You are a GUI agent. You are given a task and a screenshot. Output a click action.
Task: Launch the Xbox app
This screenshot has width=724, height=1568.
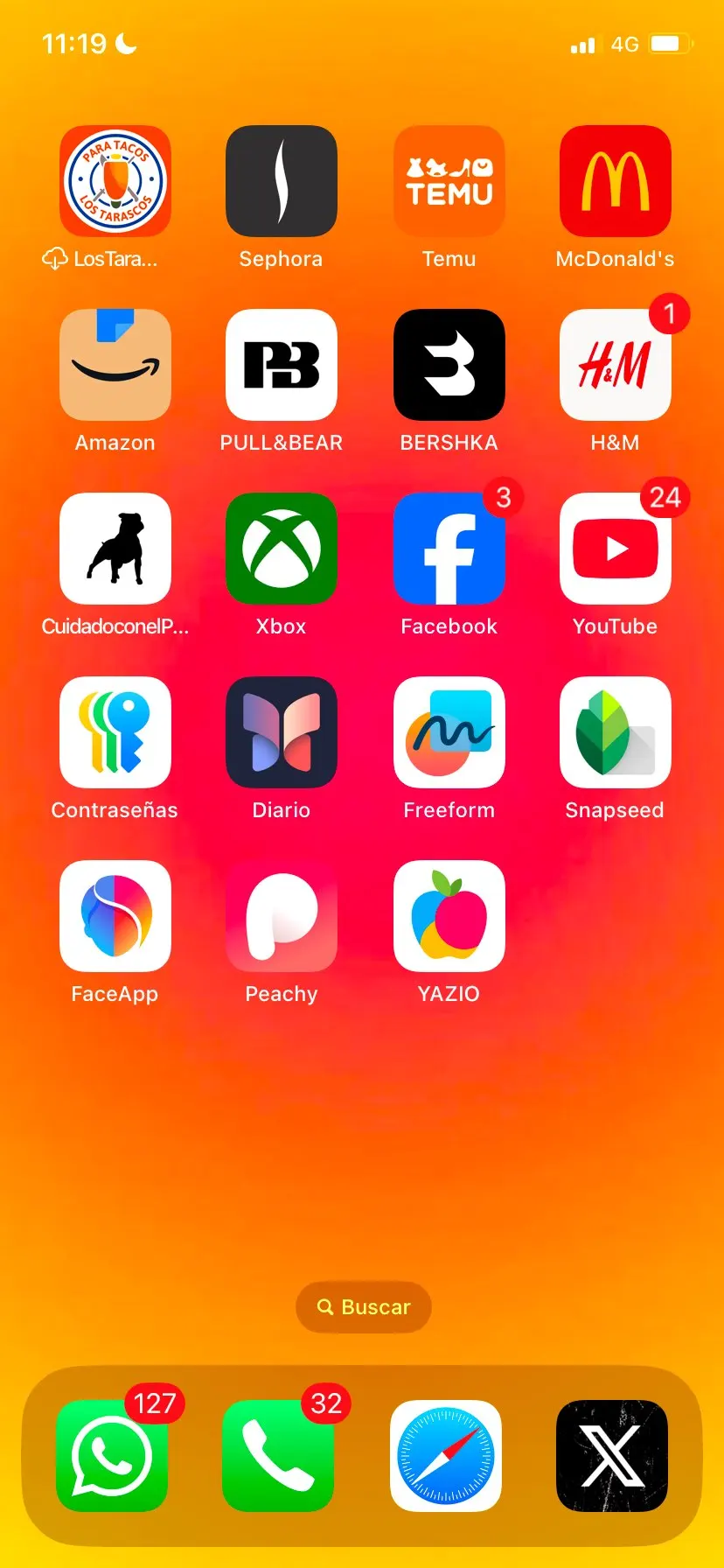tap(282, 549)
